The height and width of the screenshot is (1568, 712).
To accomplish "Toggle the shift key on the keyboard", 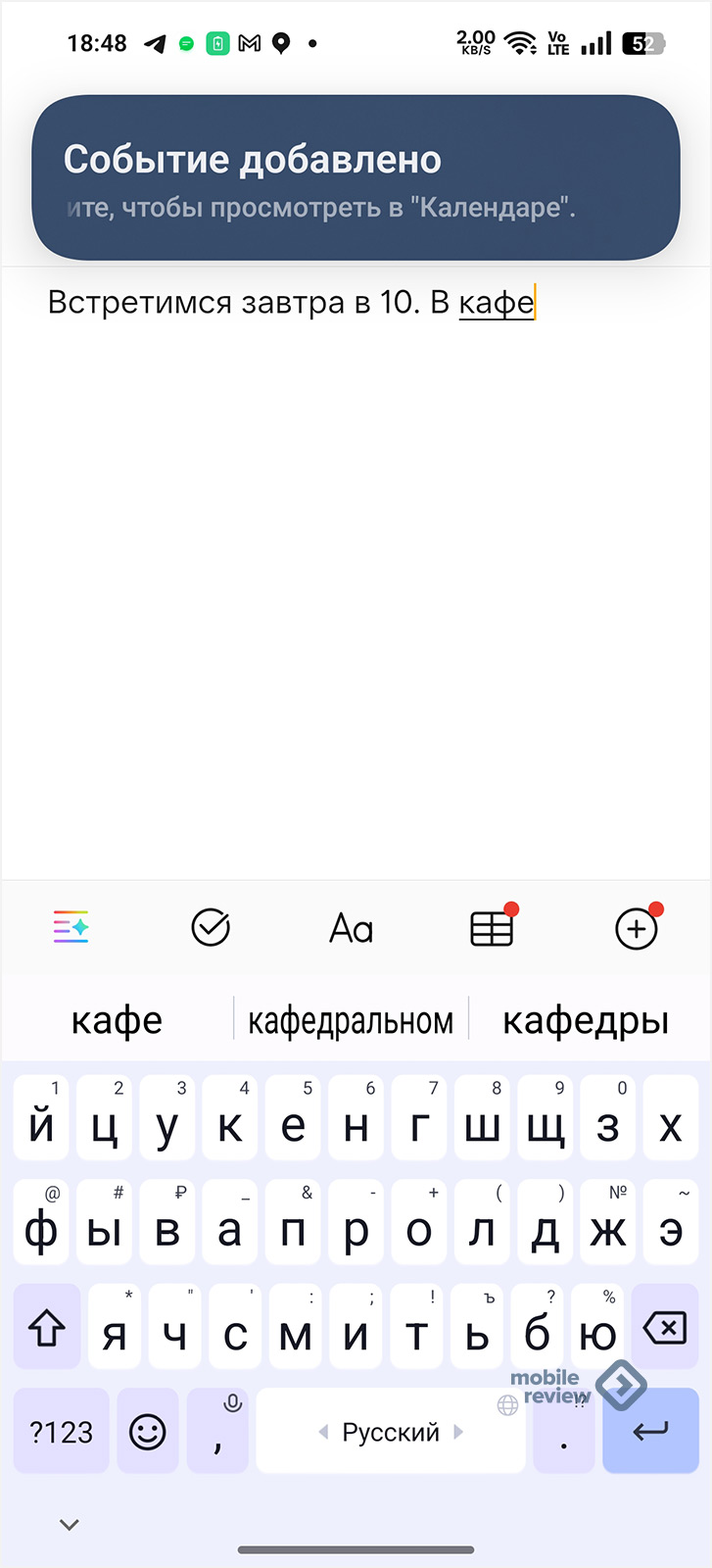I will [x=47, y=1328].
